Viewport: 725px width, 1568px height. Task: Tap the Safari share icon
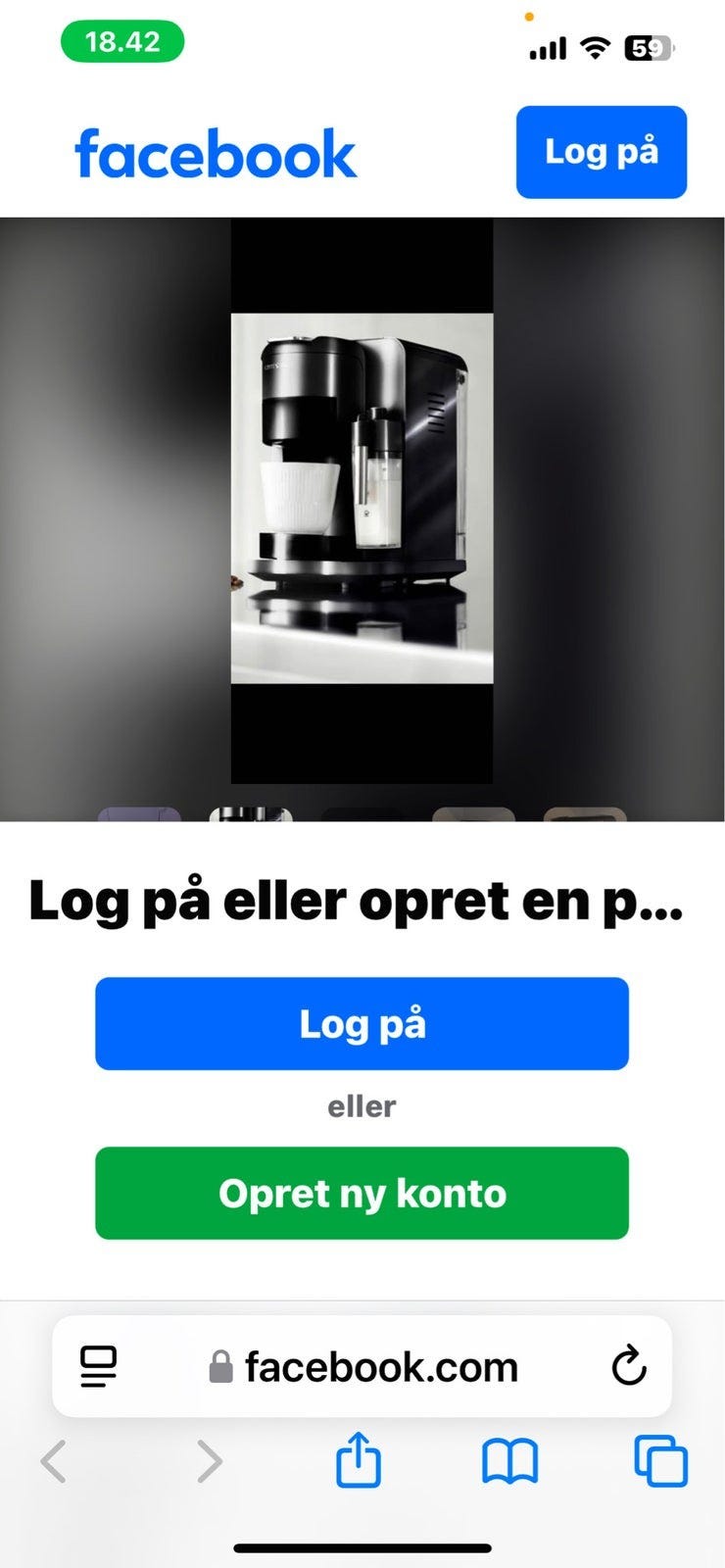[361, 1460]
